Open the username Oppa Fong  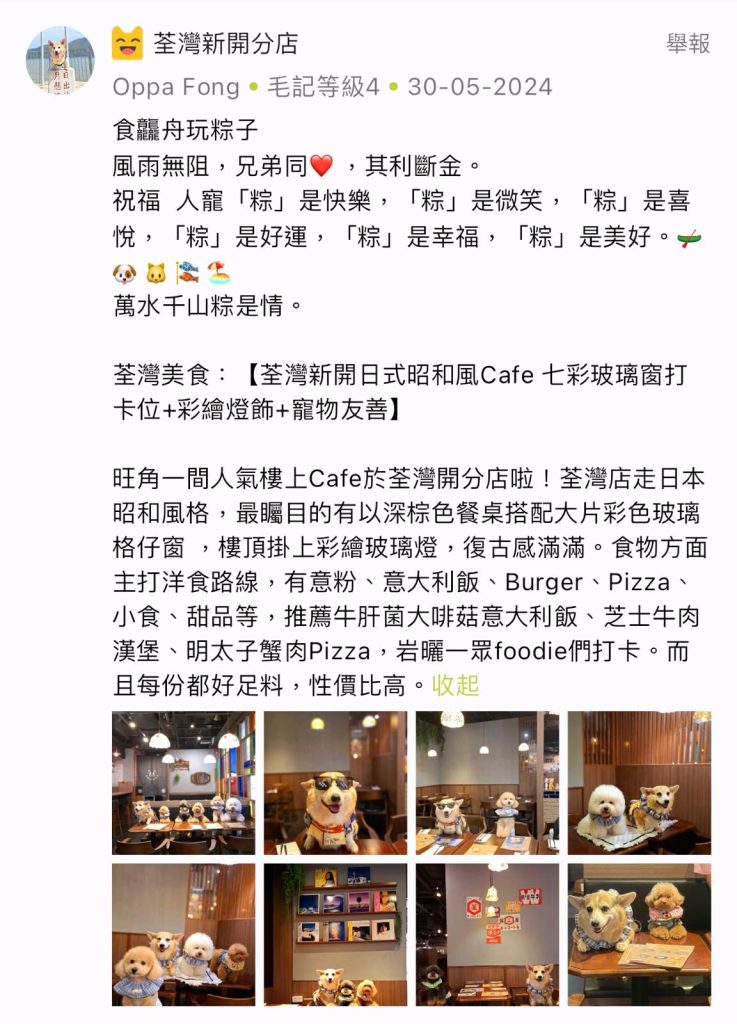pos(176,87)
